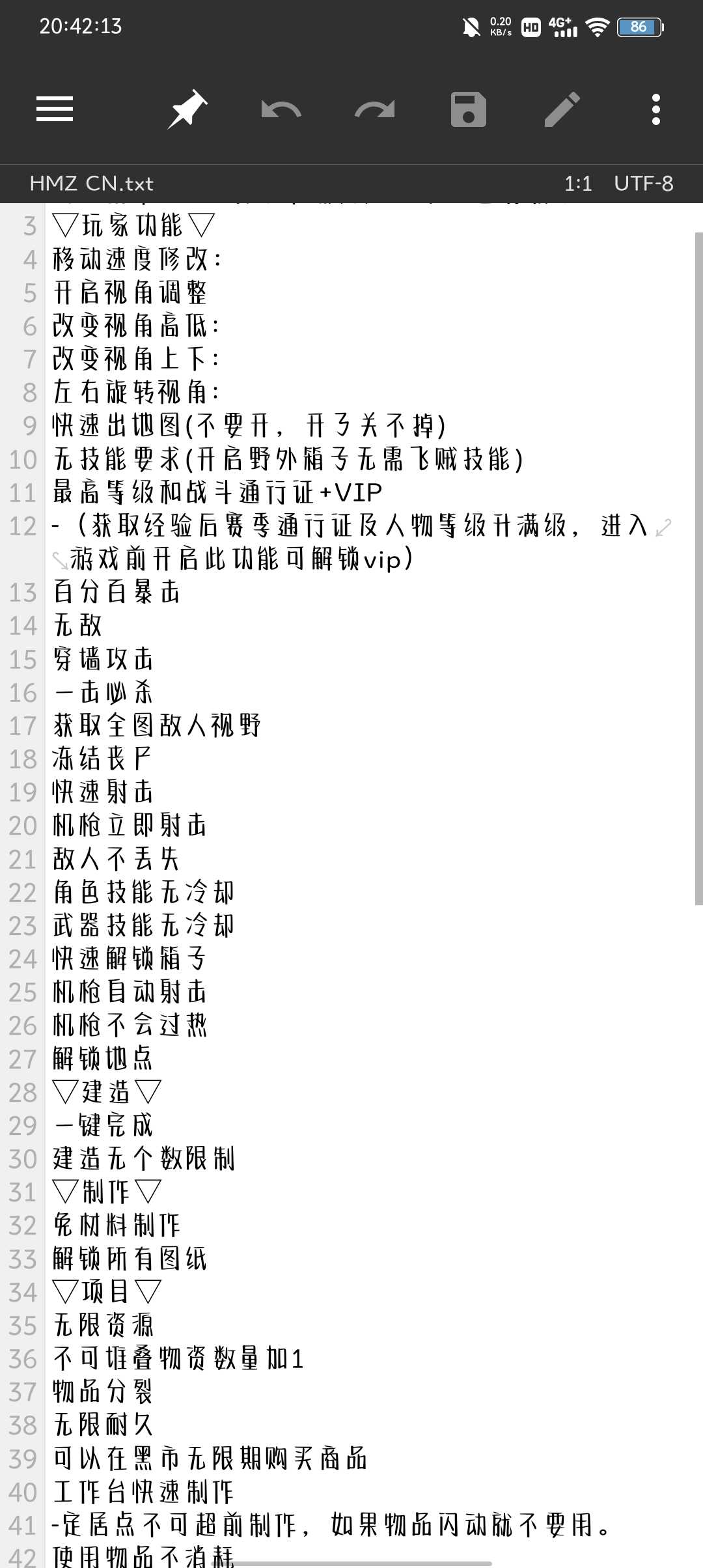Save the file with floppy icon
Image resolution: width=703 pixels, height=1568 pixels.
pyautogui.click(x=469, y=109)
